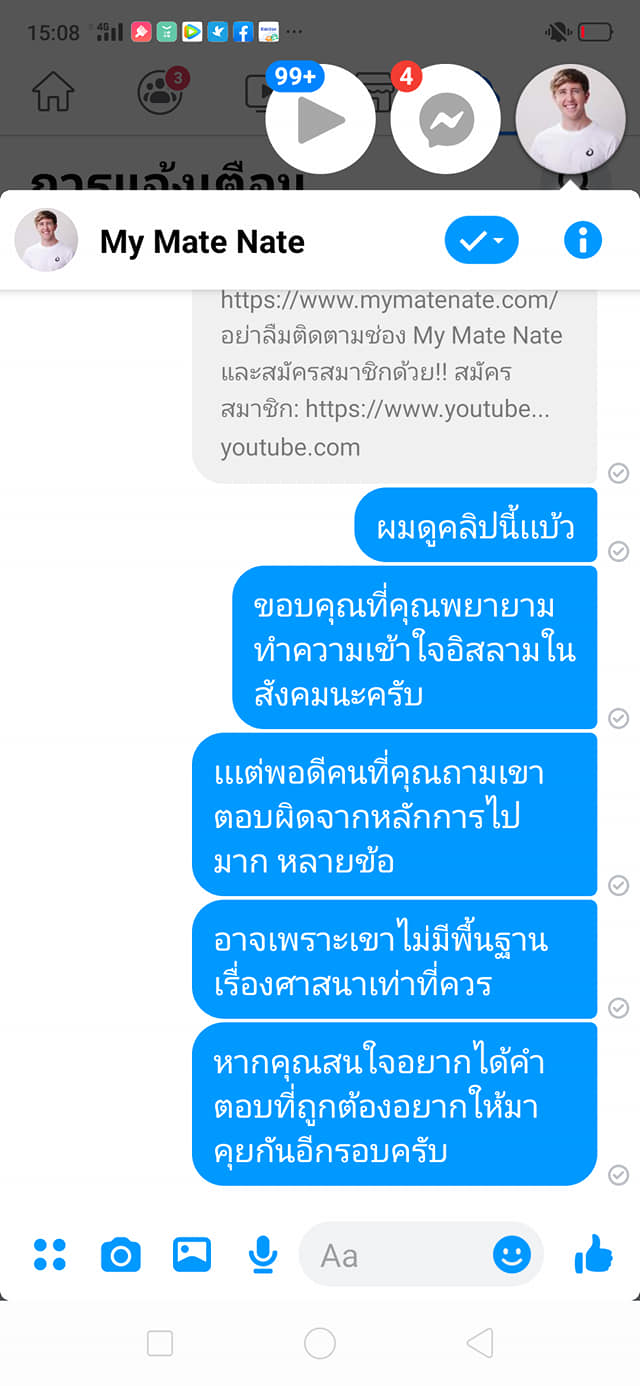This screenshot has height=1386, width=640.
Task: Tap the system home button
Action: pos(319,1343)
